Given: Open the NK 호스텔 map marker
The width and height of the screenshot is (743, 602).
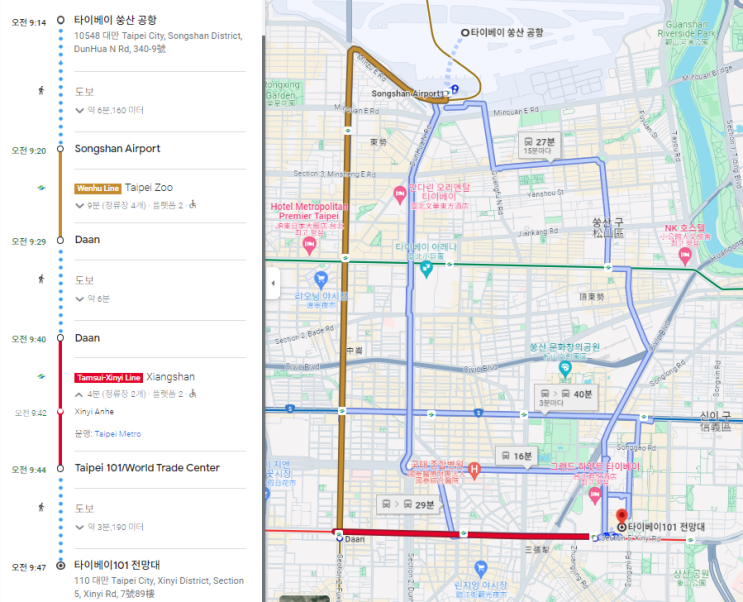Looking at the screenshot, I should (686, 256).
